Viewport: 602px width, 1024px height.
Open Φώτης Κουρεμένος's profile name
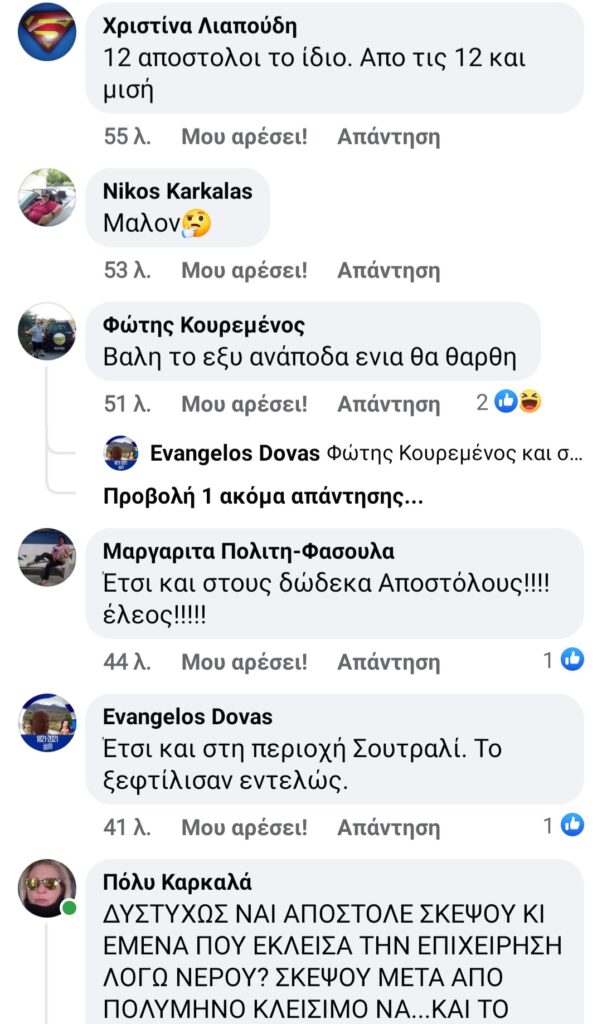[204, 326]
